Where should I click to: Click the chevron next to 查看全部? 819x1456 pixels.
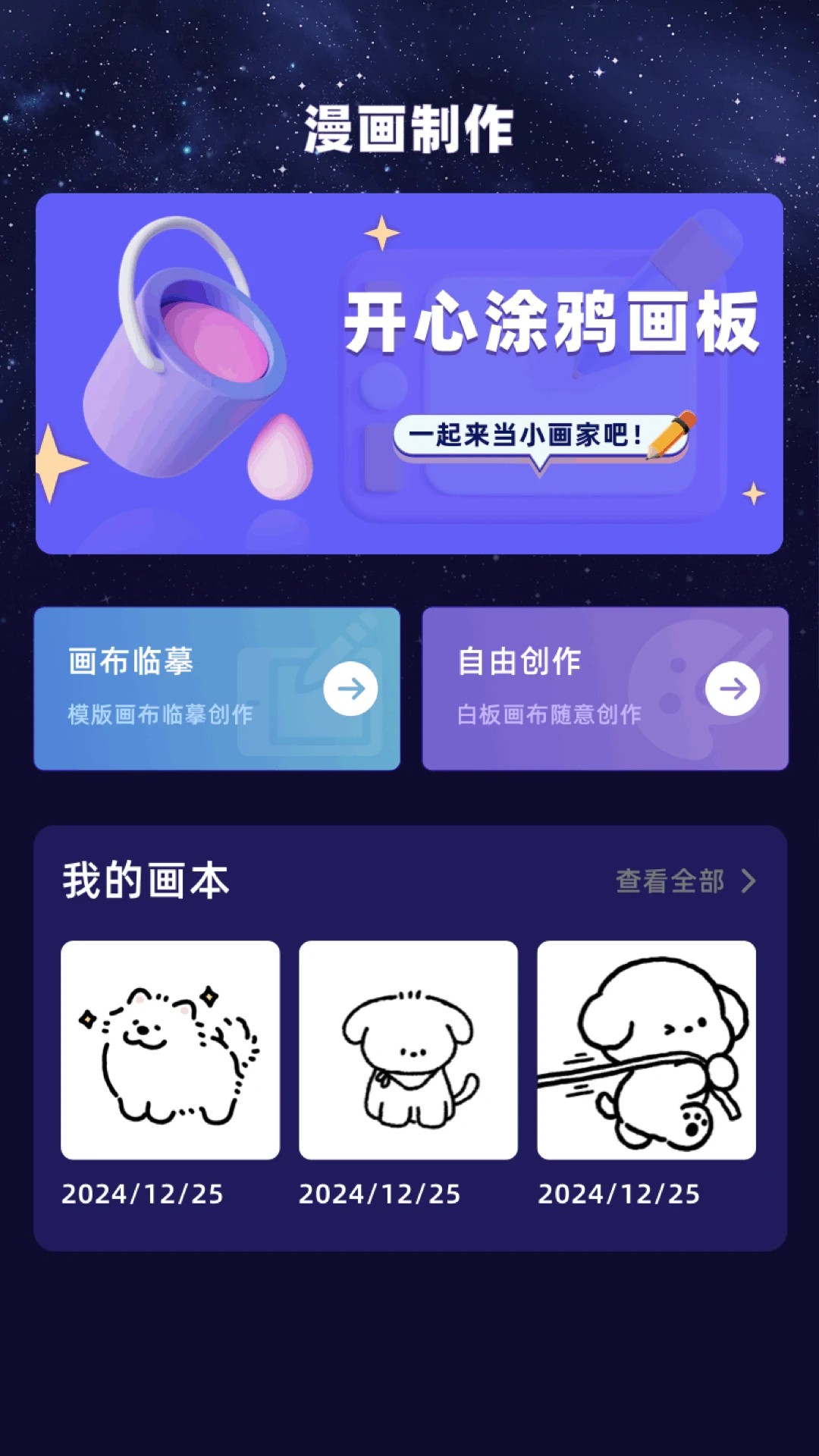click(x=750, y=880)
